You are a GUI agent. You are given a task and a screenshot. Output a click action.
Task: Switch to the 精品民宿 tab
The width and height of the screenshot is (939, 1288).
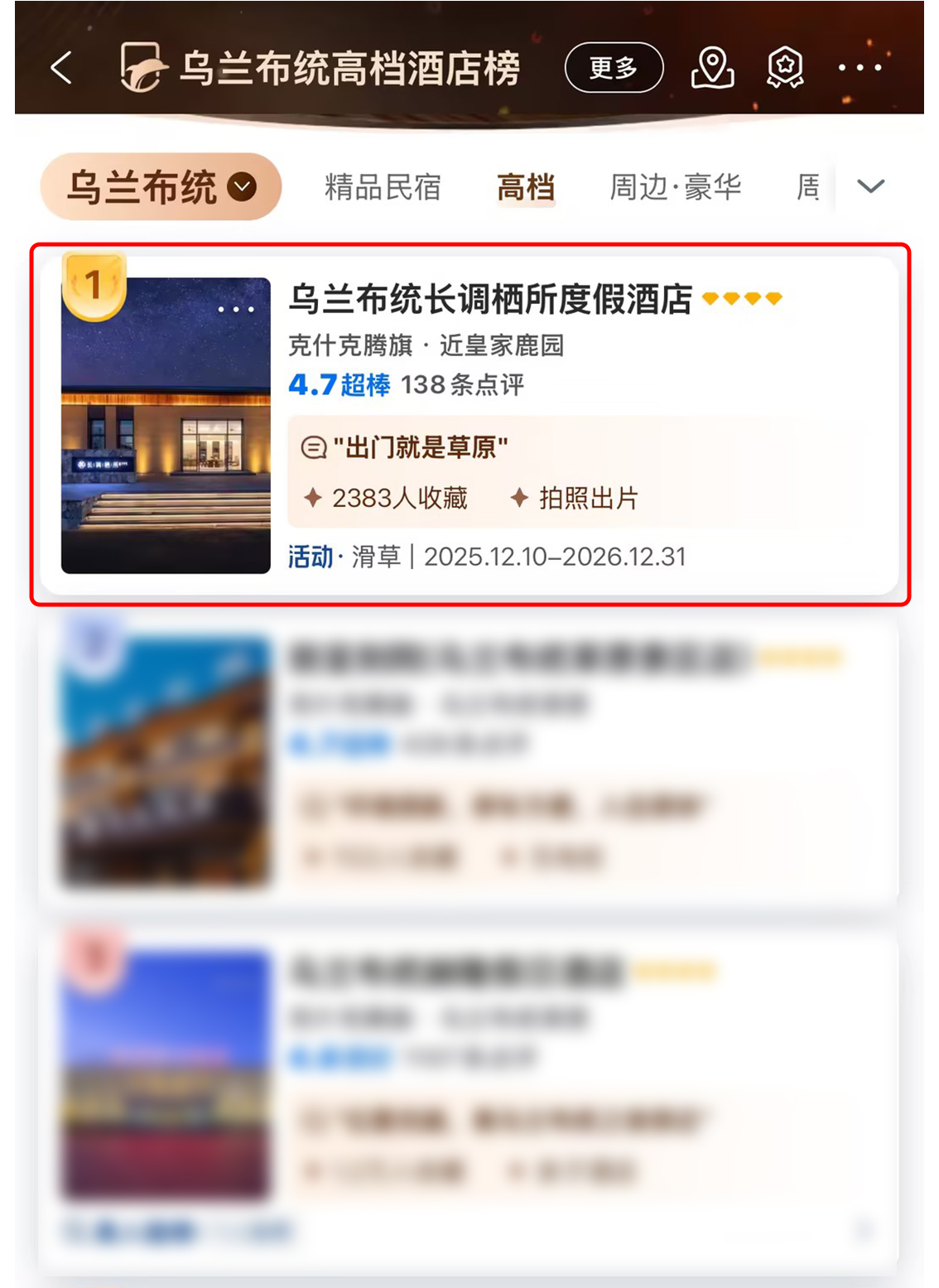(383, 187)
